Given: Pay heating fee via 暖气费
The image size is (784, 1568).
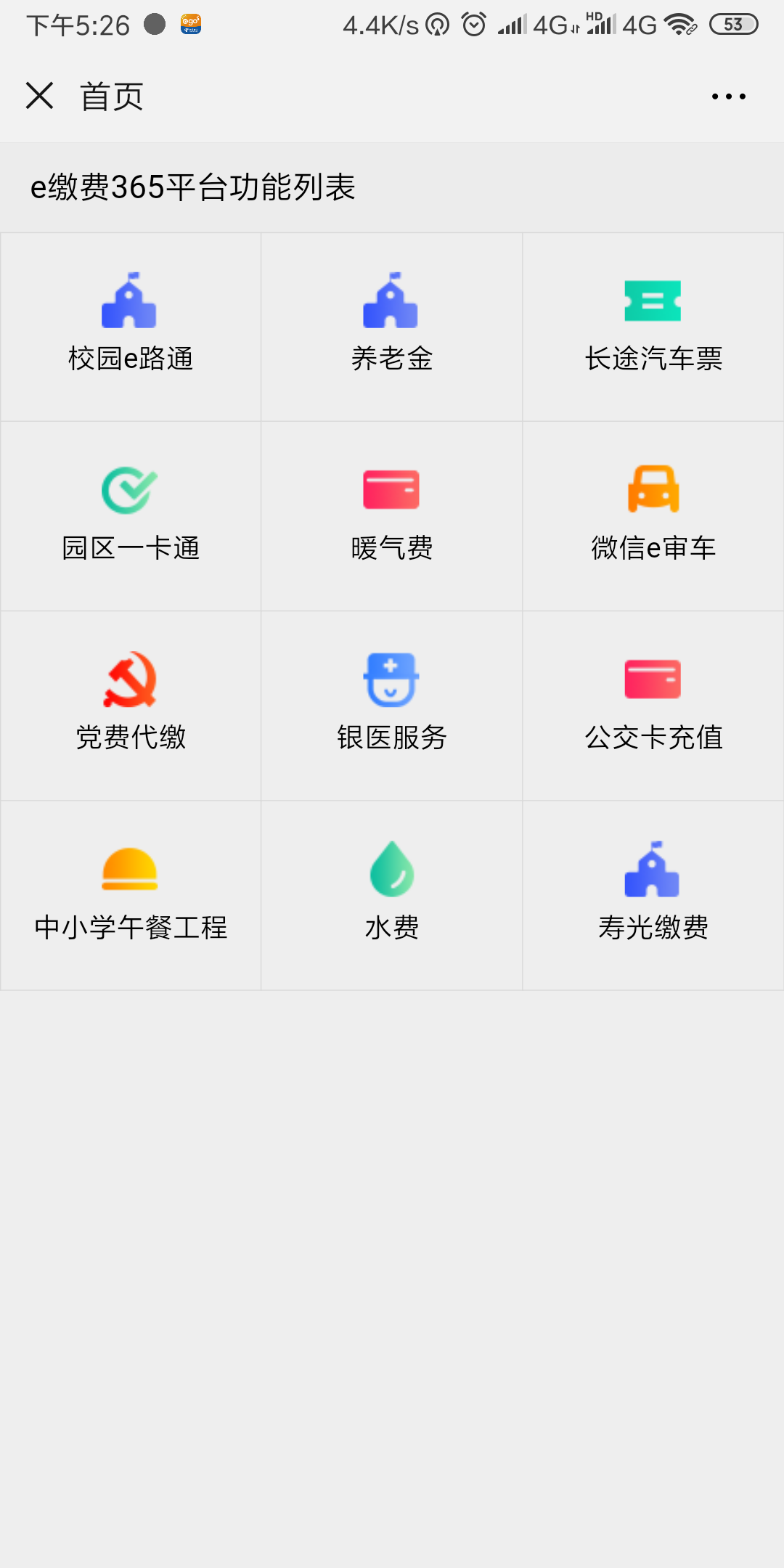Looking at the screenshot, I should (392, 516).
